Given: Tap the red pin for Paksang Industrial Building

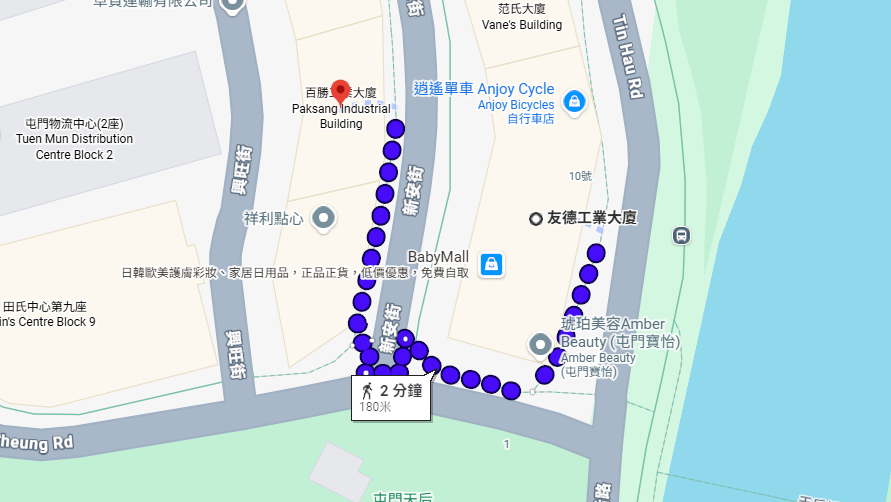Looking at the screenshot, I should (340, 92).
